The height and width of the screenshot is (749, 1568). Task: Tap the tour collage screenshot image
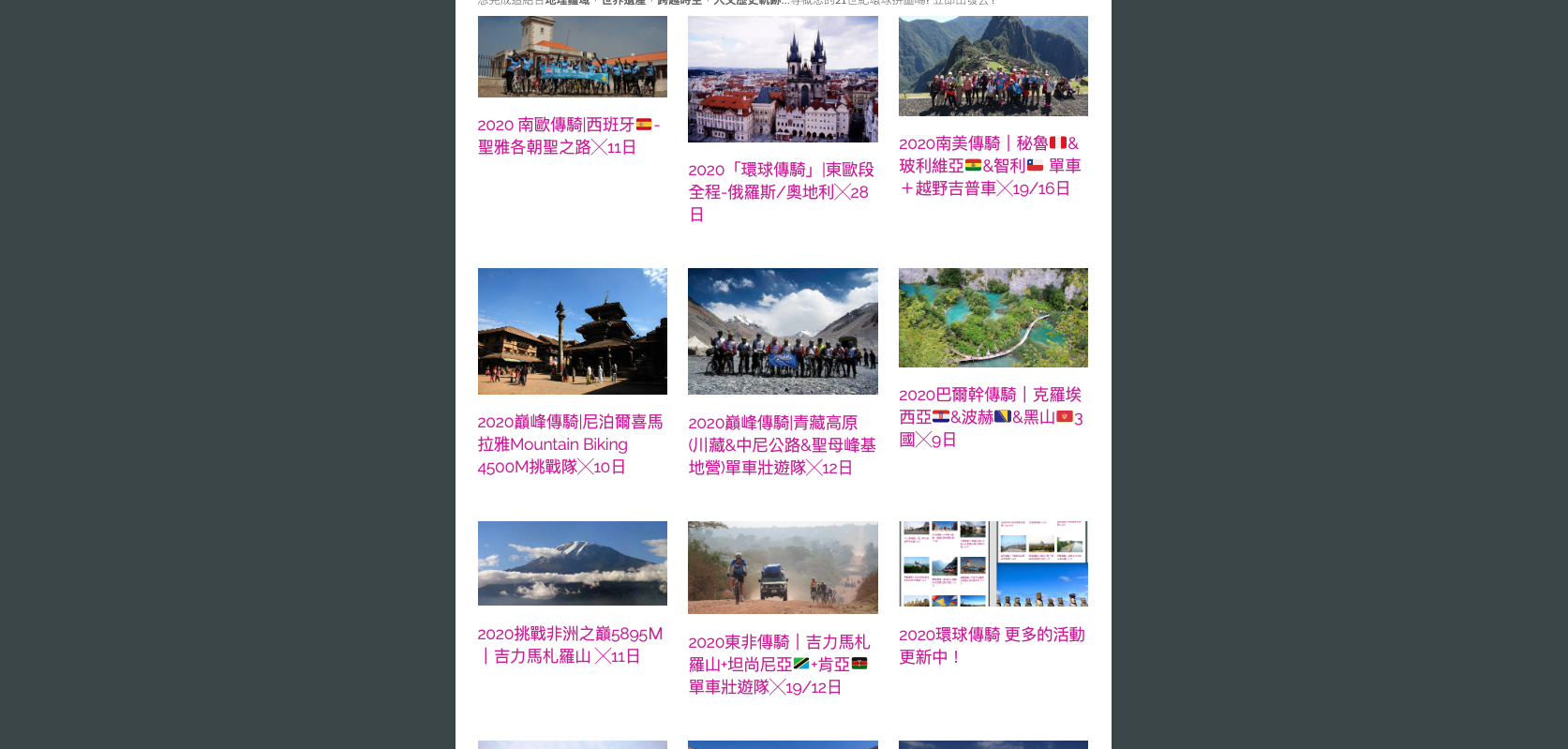[993, 563]
